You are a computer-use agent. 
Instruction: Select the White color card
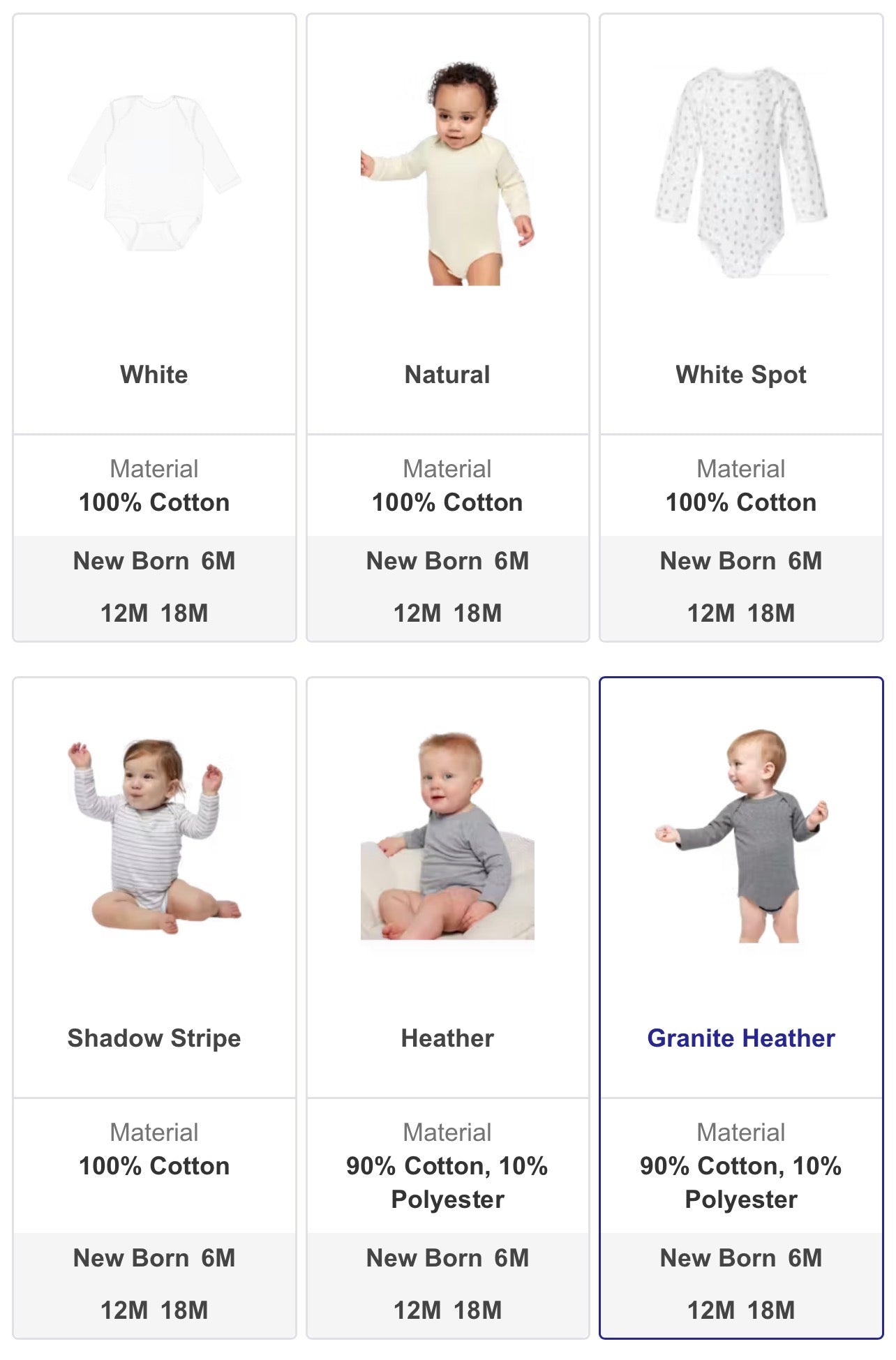coord(154,223)
